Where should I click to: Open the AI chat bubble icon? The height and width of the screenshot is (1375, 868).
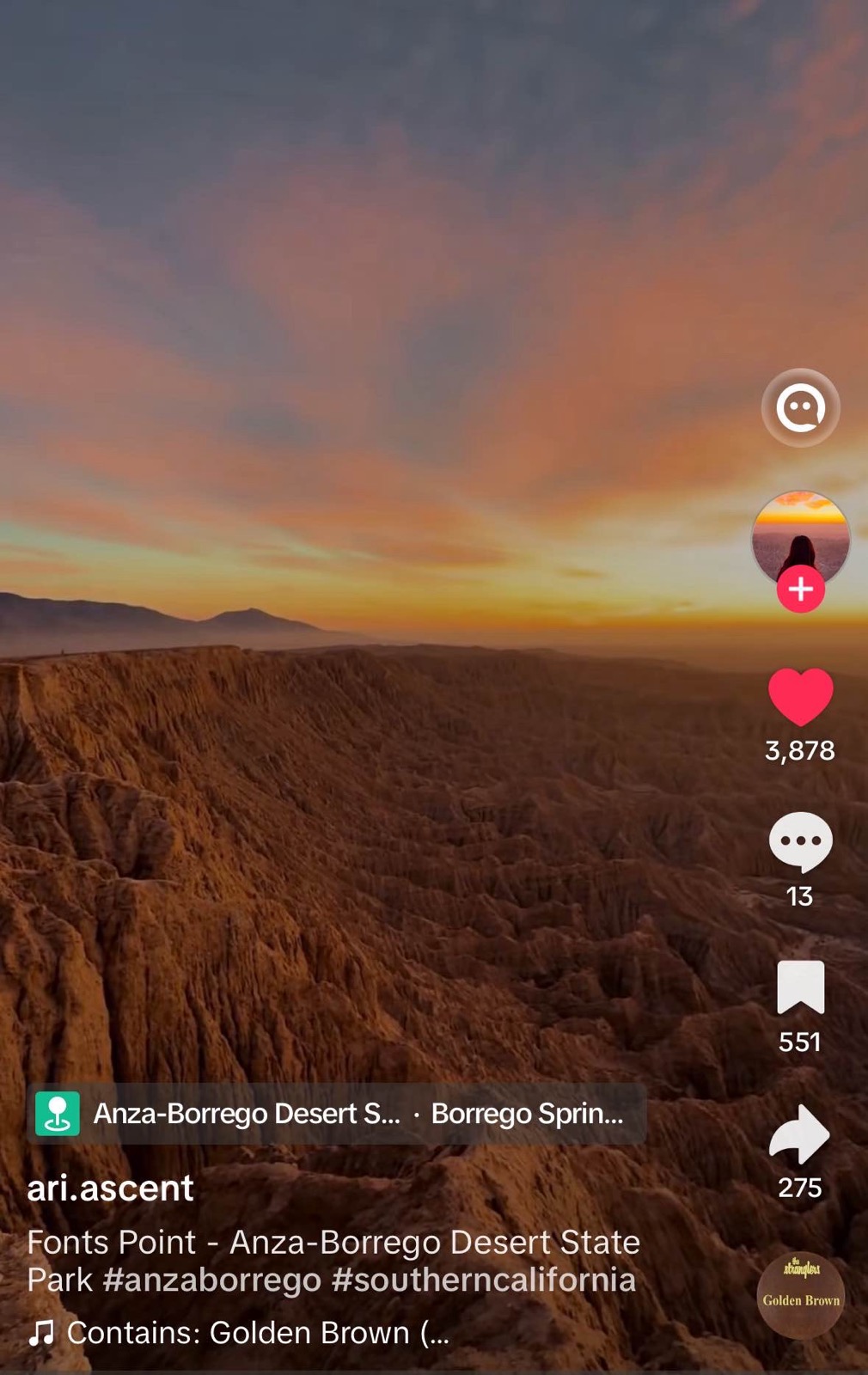coord(800,408)
